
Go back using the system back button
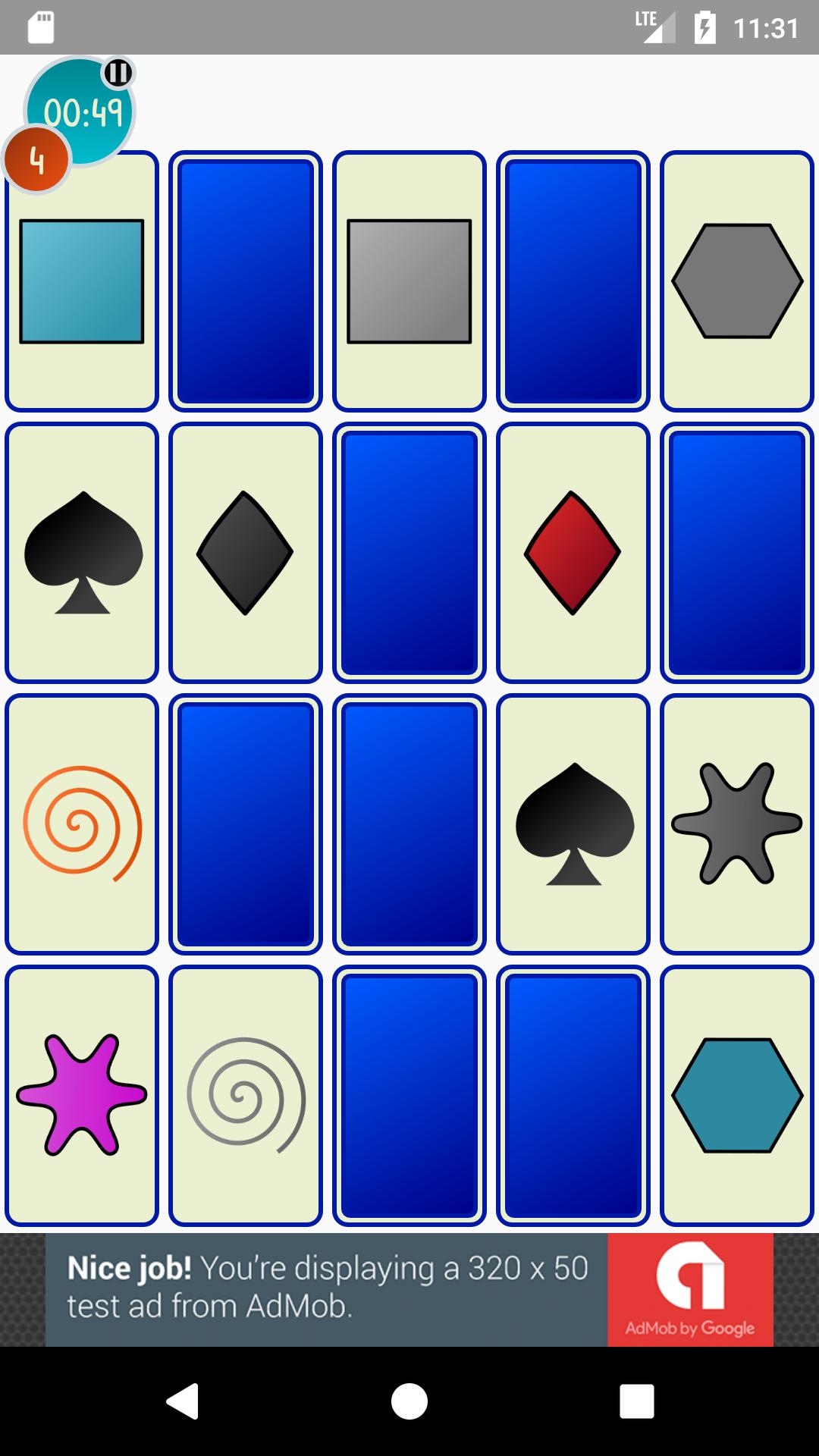(x=182, y=1401)
